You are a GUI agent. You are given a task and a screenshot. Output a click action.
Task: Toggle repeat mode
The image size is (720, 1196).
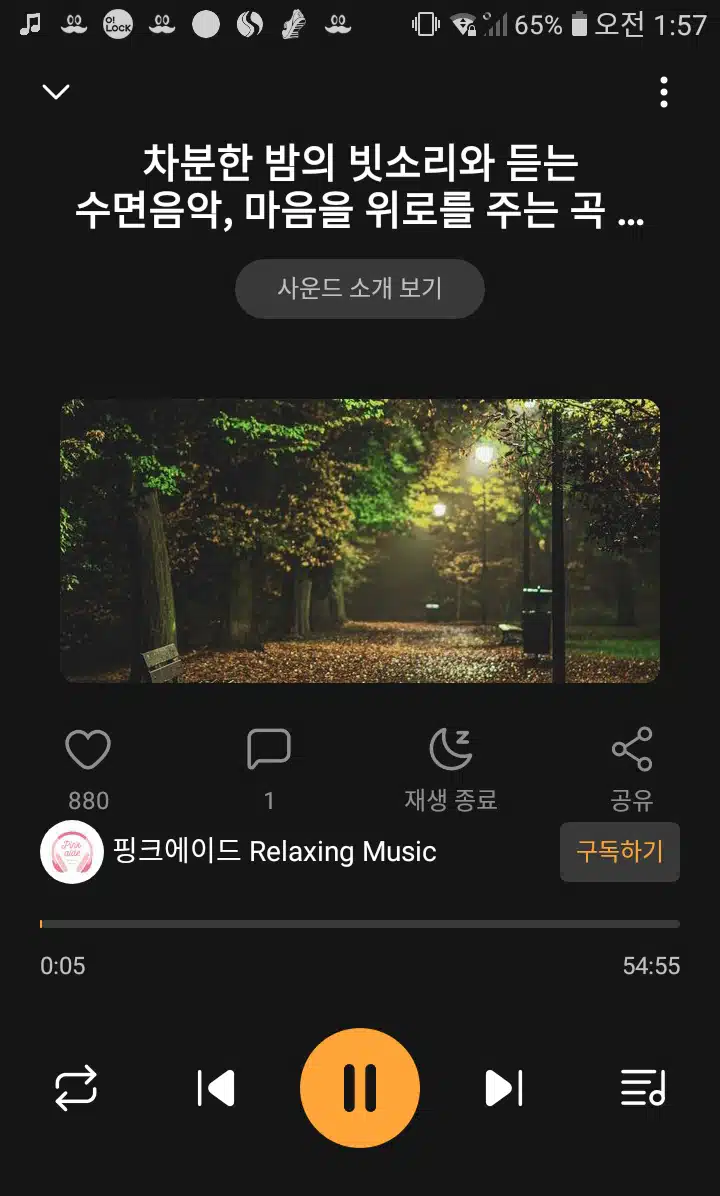click(76, 1088)
